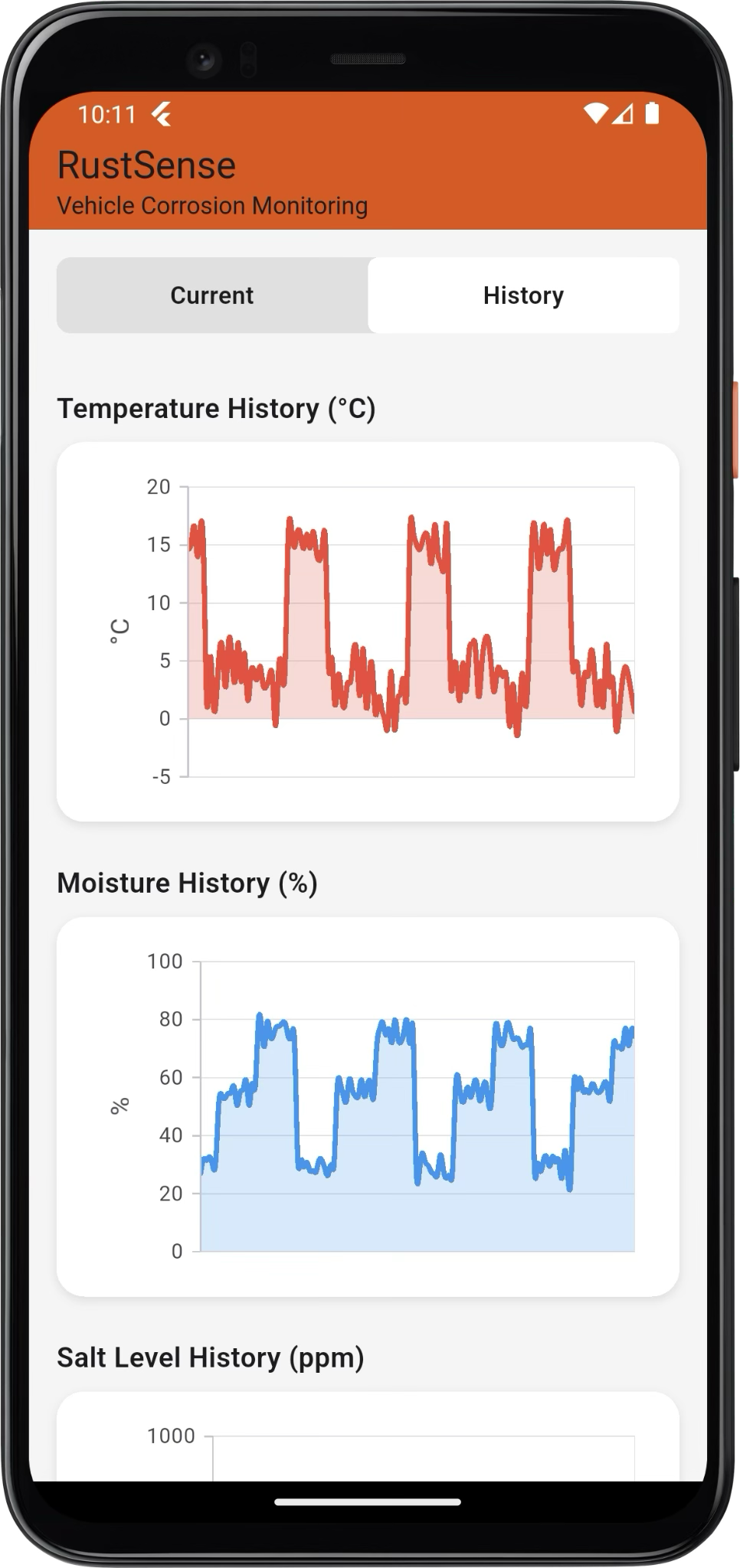Image resolution: width=740 pixels, height=1568 pixels.
Task: Select the History tab
Action: coord(524,296)
